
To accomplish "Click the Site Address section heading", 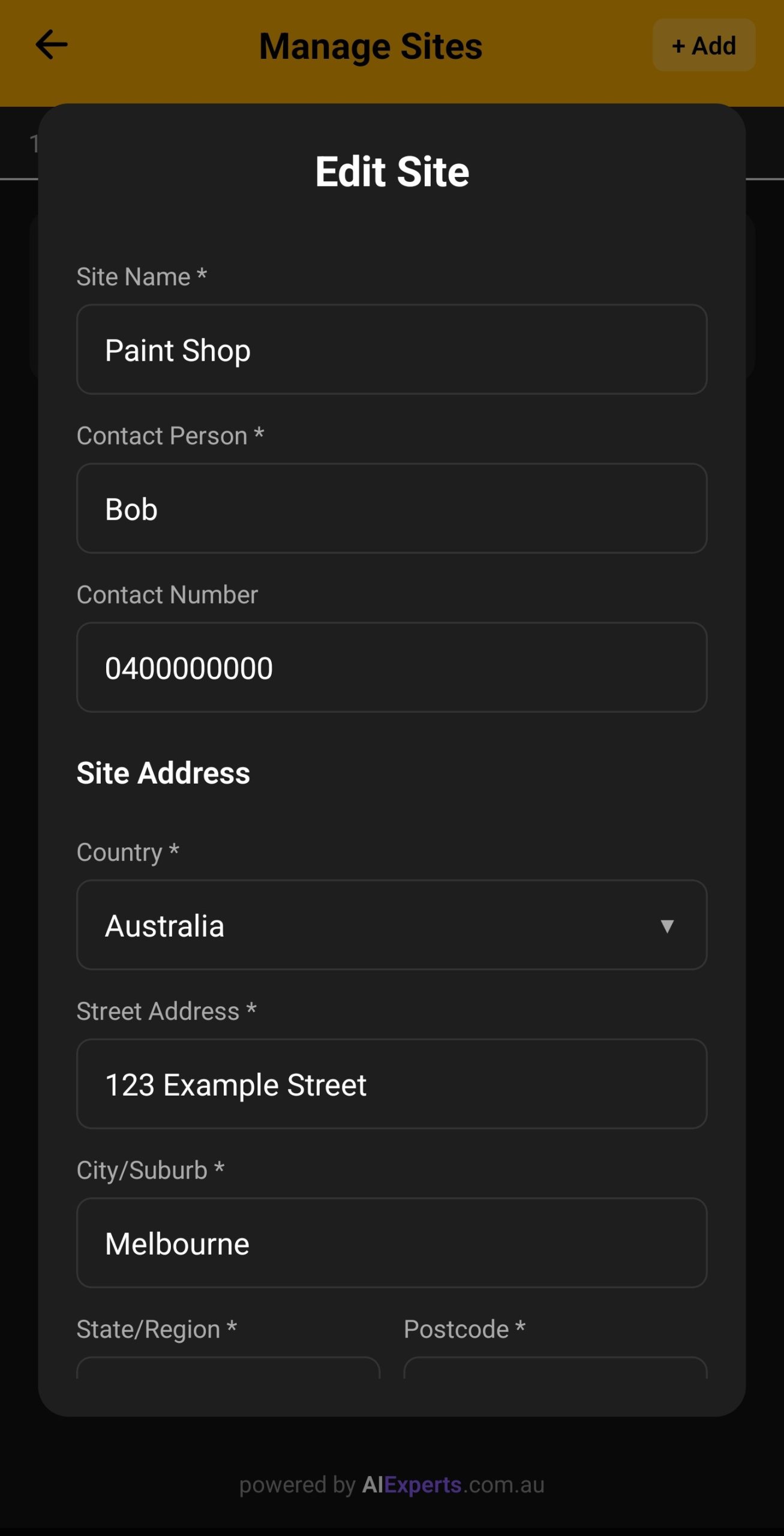I will [163, 772].
